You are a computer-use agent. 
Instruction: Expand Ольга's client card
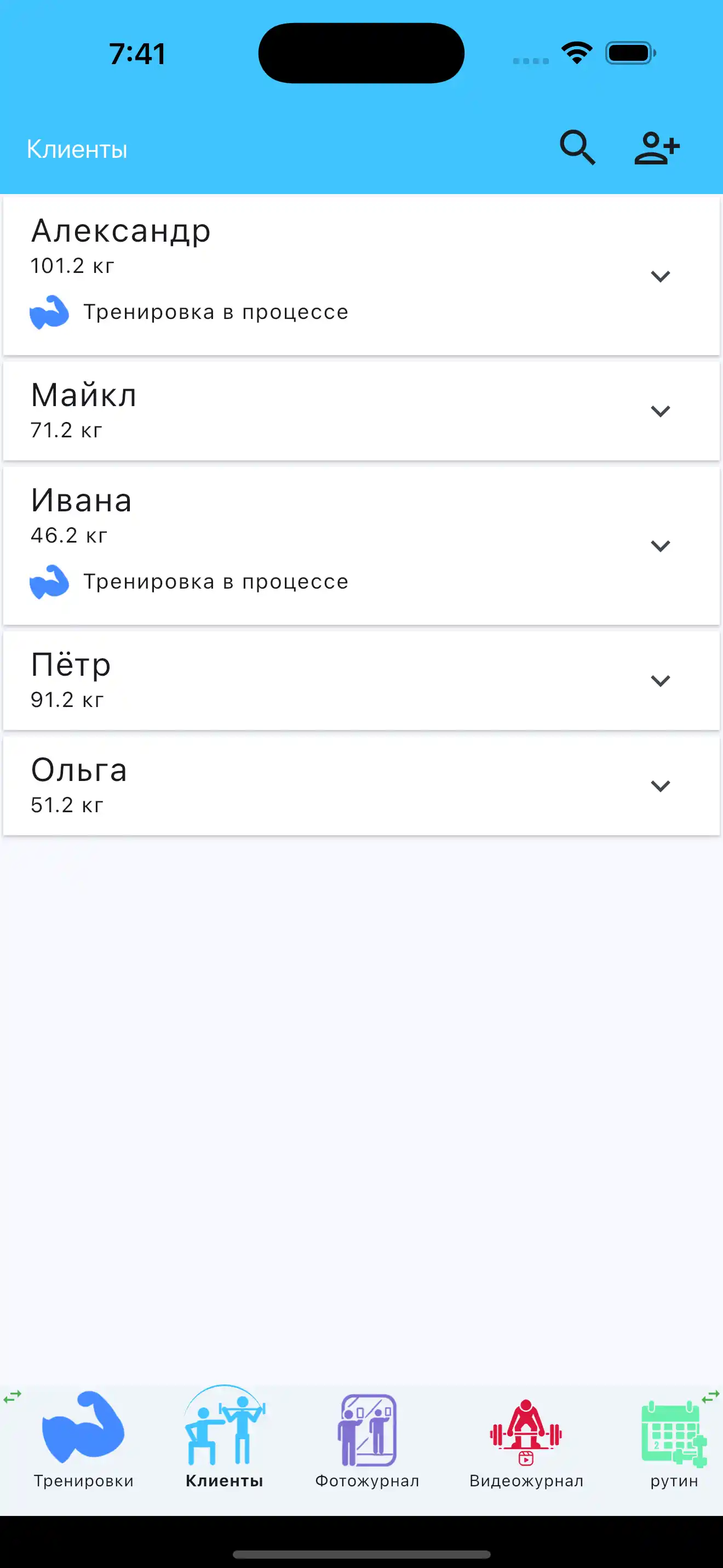point(661,785)
